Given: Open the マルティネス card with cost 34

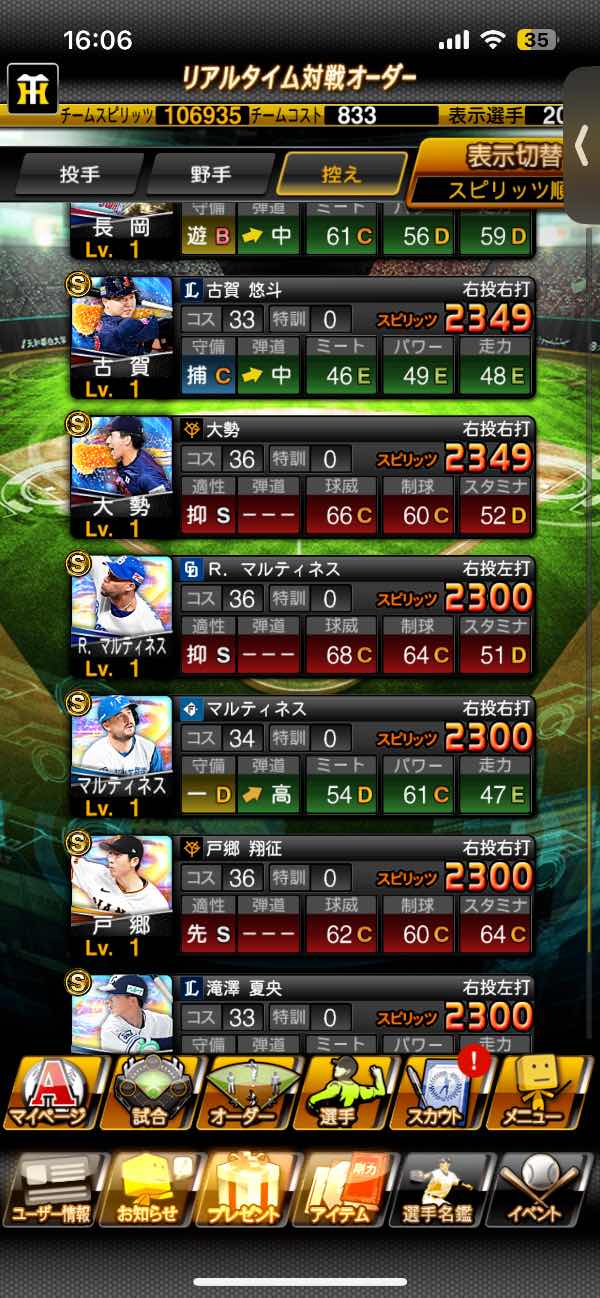Looking at the screenshot, I should (x=300, y=757).
